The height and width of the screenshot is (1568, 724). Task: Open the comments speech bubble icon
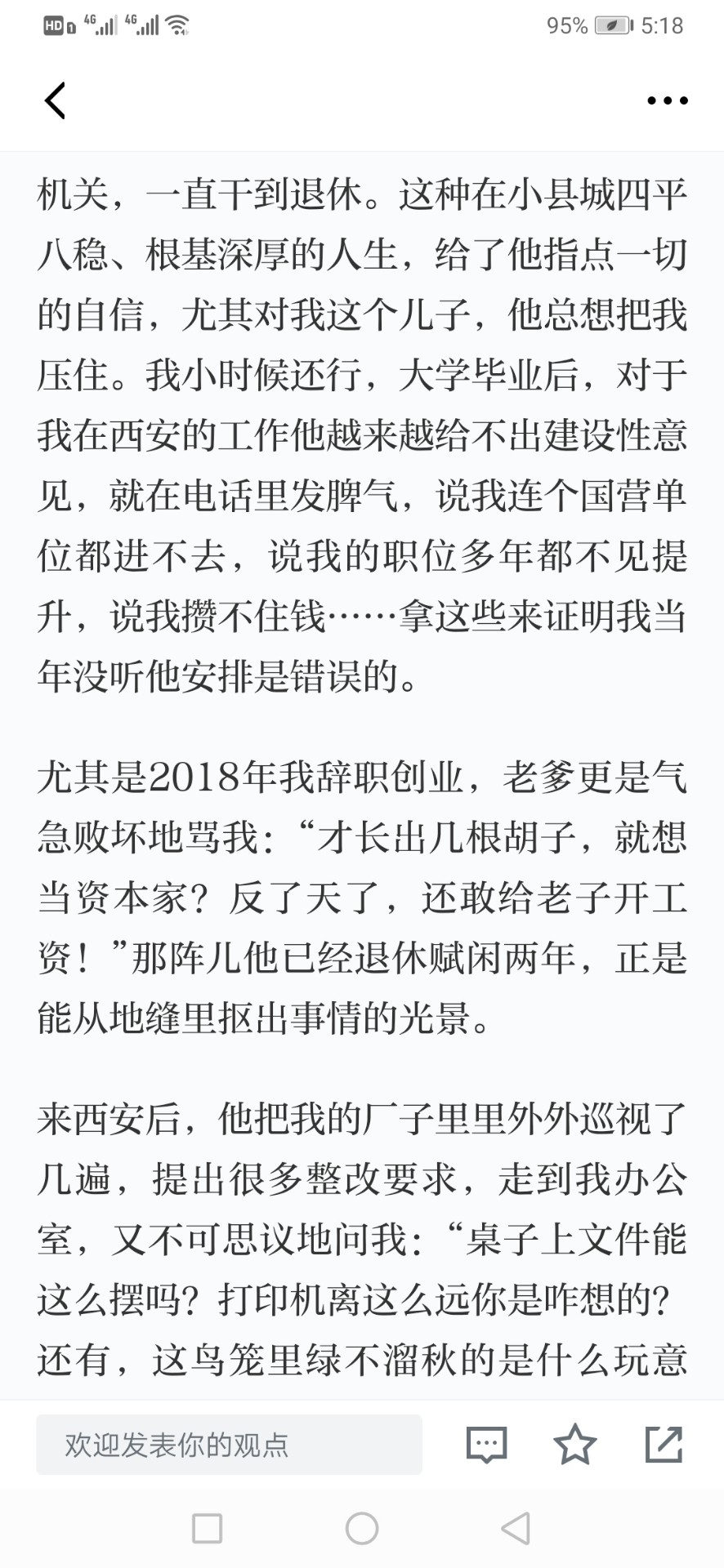coord(487,1445)
